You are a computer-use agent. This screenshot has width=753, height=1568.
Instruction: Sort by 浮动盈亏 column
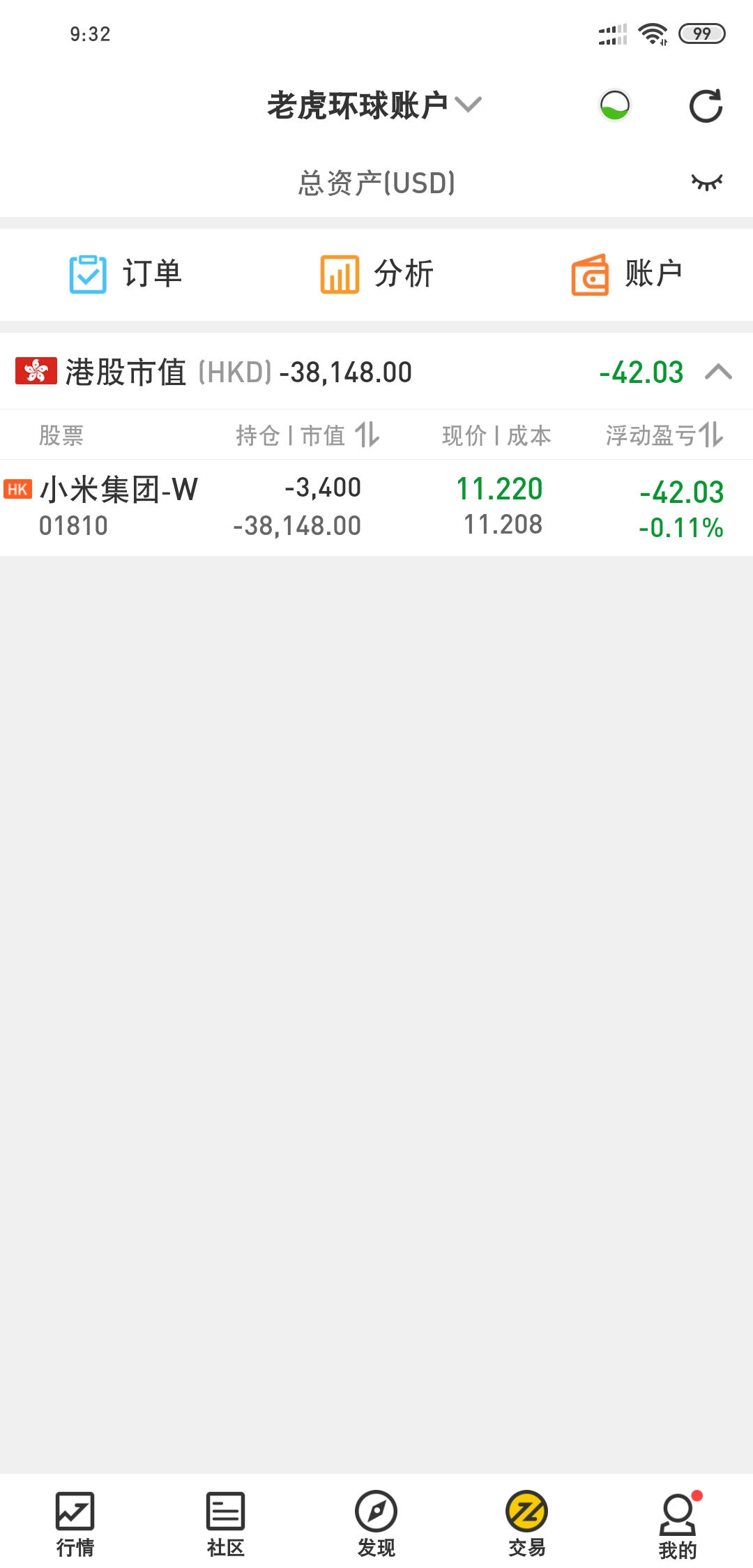coord(664,435)
